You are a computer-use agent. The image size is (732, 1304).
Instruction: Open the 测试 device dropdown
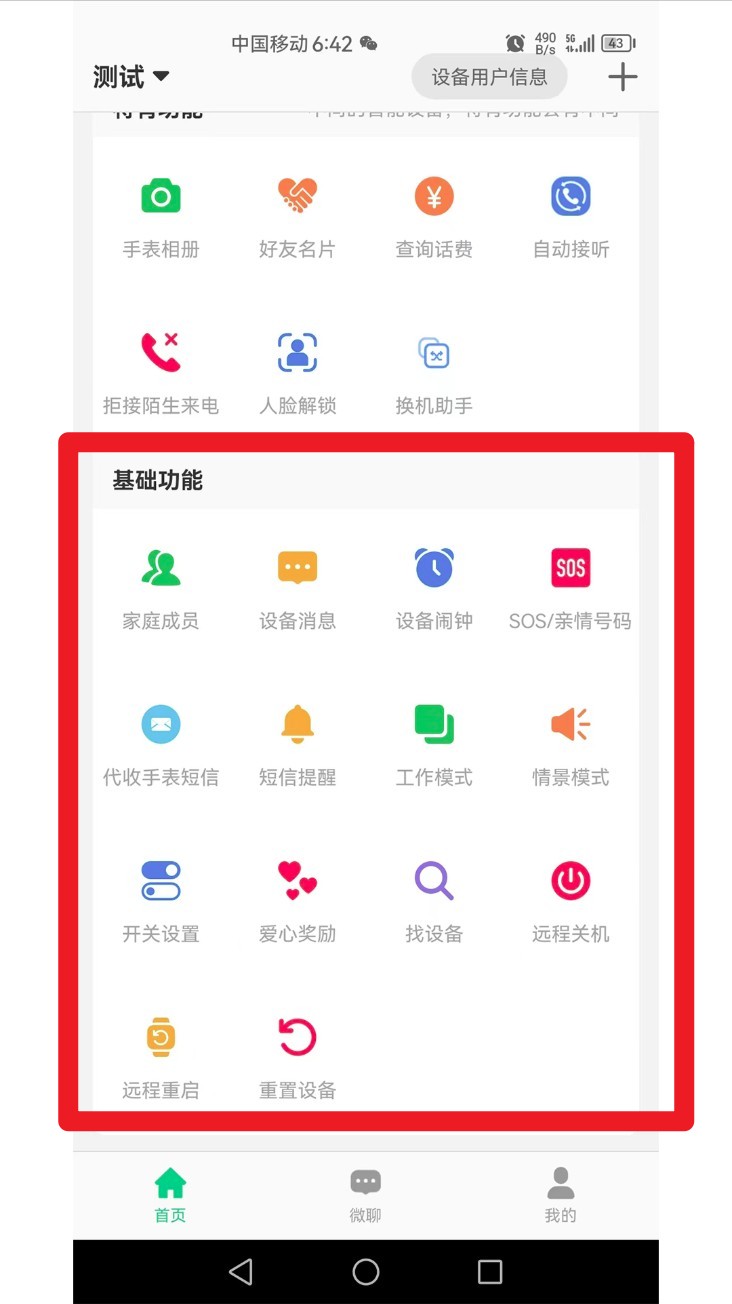click(x=131, y=77)
